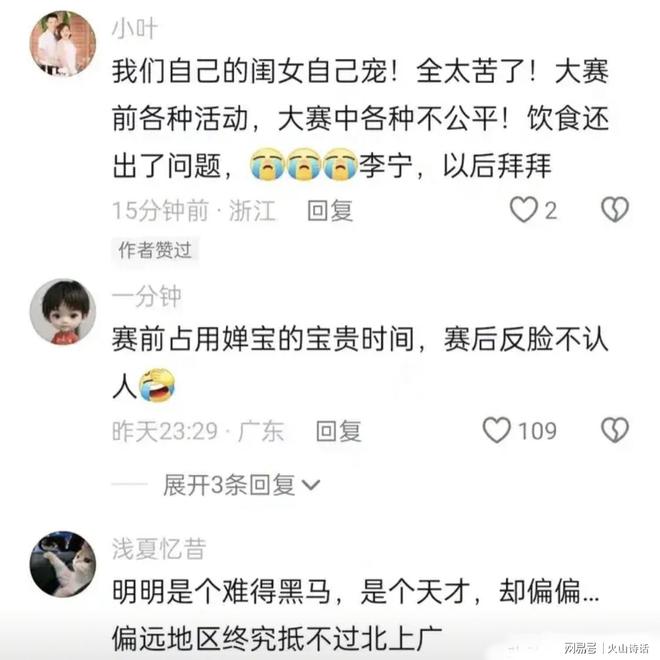Open 浅夏忆昔's avatar
660x660 pixels.
tap(63, 563)
